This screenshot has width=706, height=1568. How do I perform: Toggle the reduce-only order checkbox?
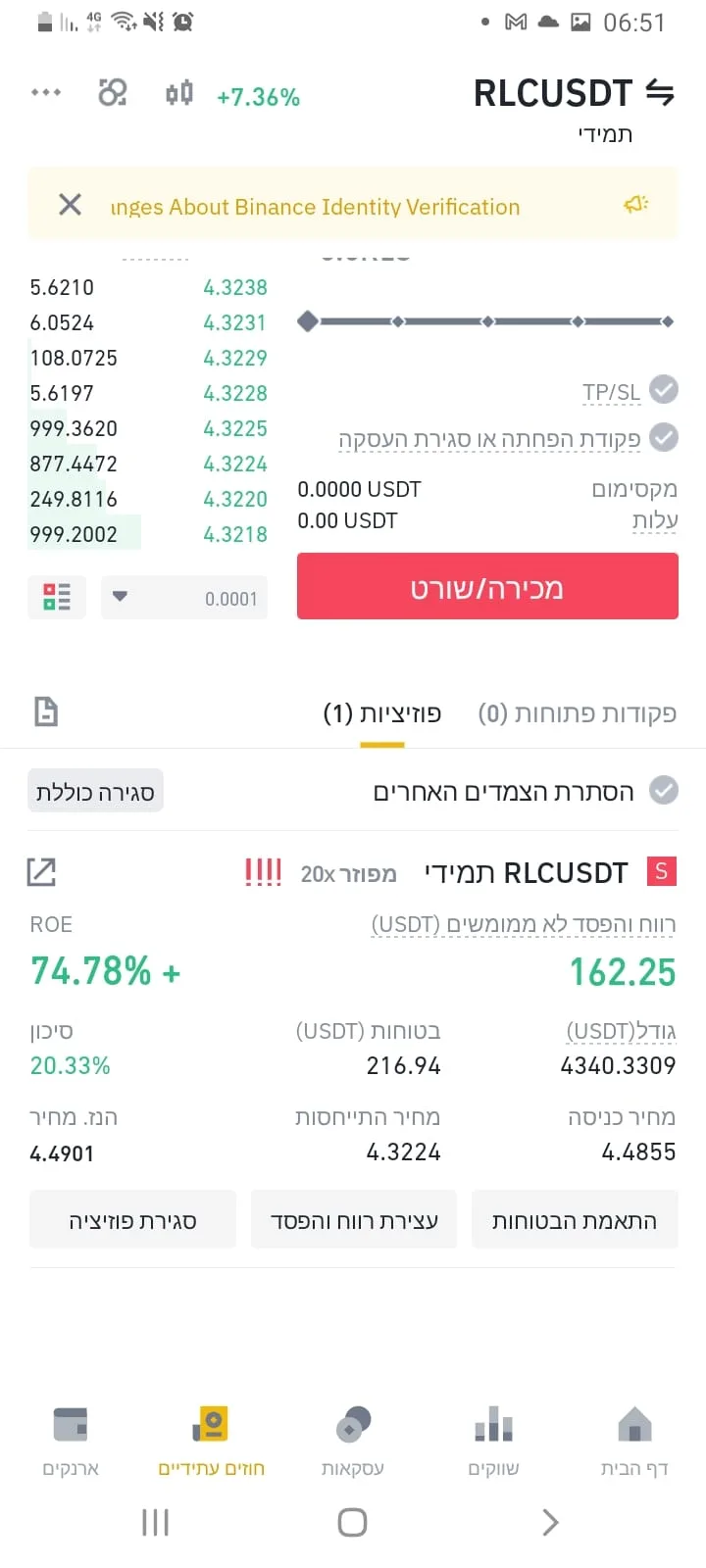pos(664,437)
